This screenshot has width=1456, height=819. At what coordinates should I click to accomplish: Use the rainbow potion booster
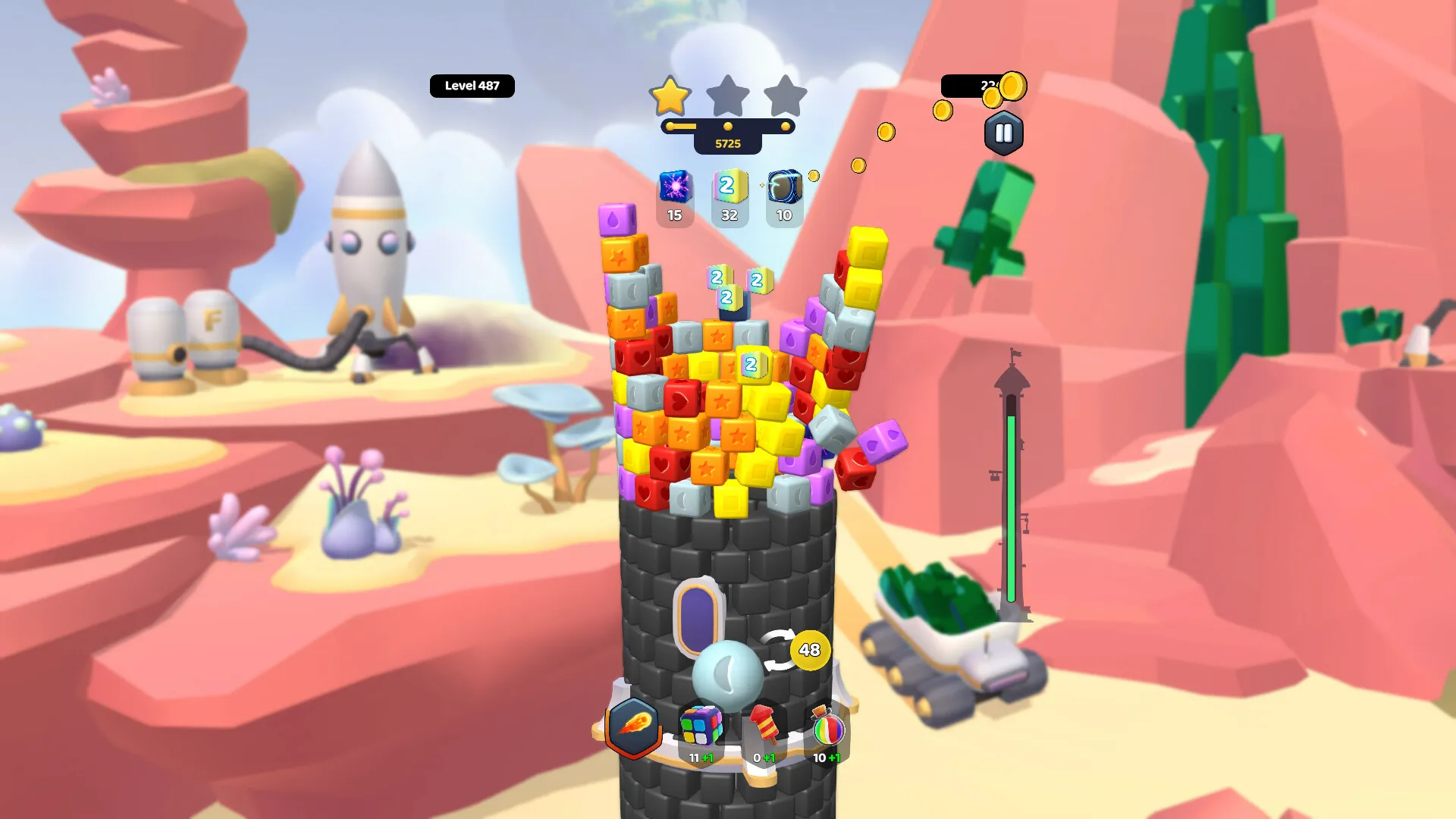pyautogui.click(x=827, y=728)
